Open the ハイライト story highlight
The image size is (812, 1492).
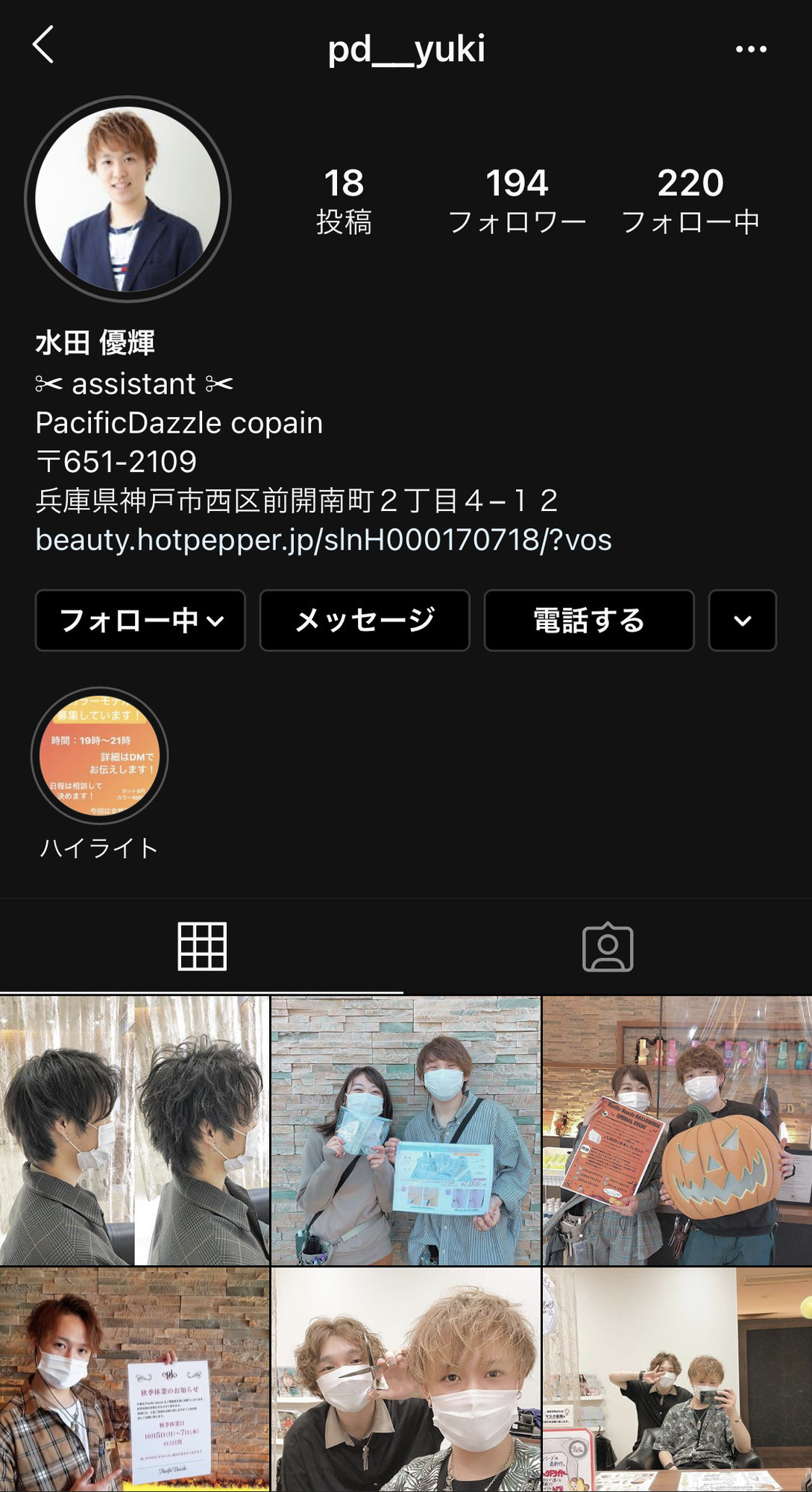click(99, 756)
